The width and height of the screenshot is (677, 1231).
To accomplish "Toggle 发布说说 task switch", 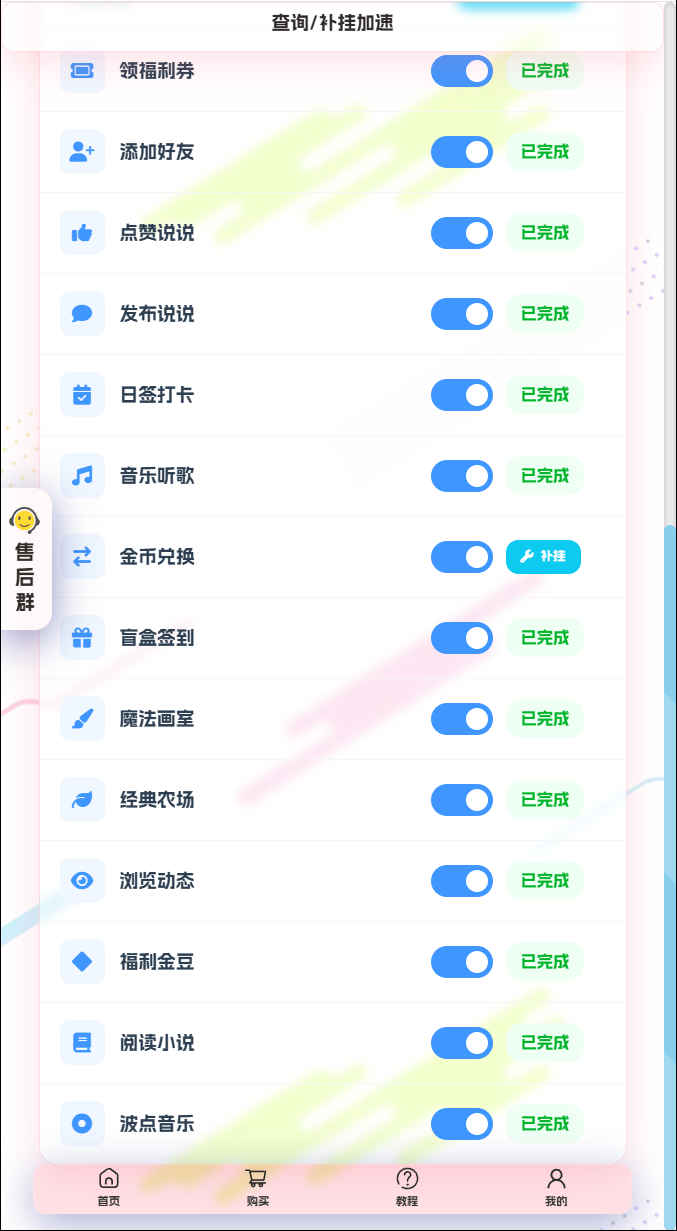I will (462, 314).
